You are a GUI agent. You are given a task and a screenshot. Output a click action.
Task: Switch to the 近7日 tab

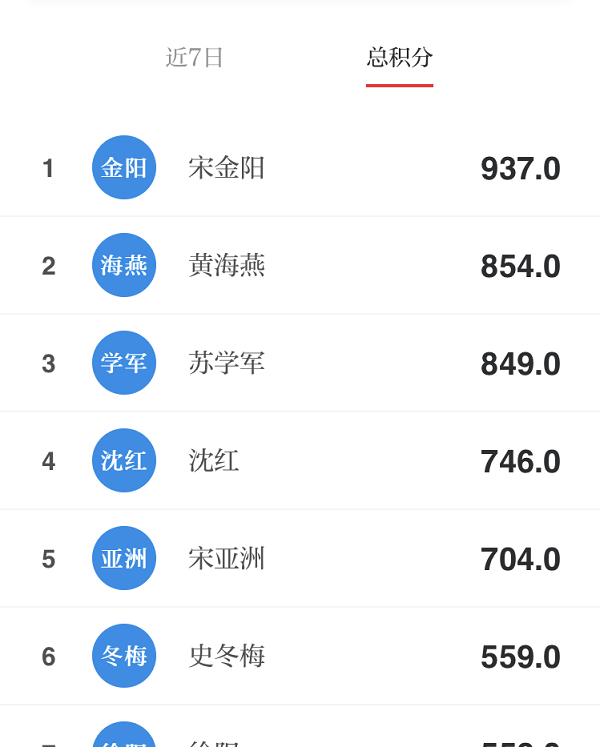(x=194, y=58)
